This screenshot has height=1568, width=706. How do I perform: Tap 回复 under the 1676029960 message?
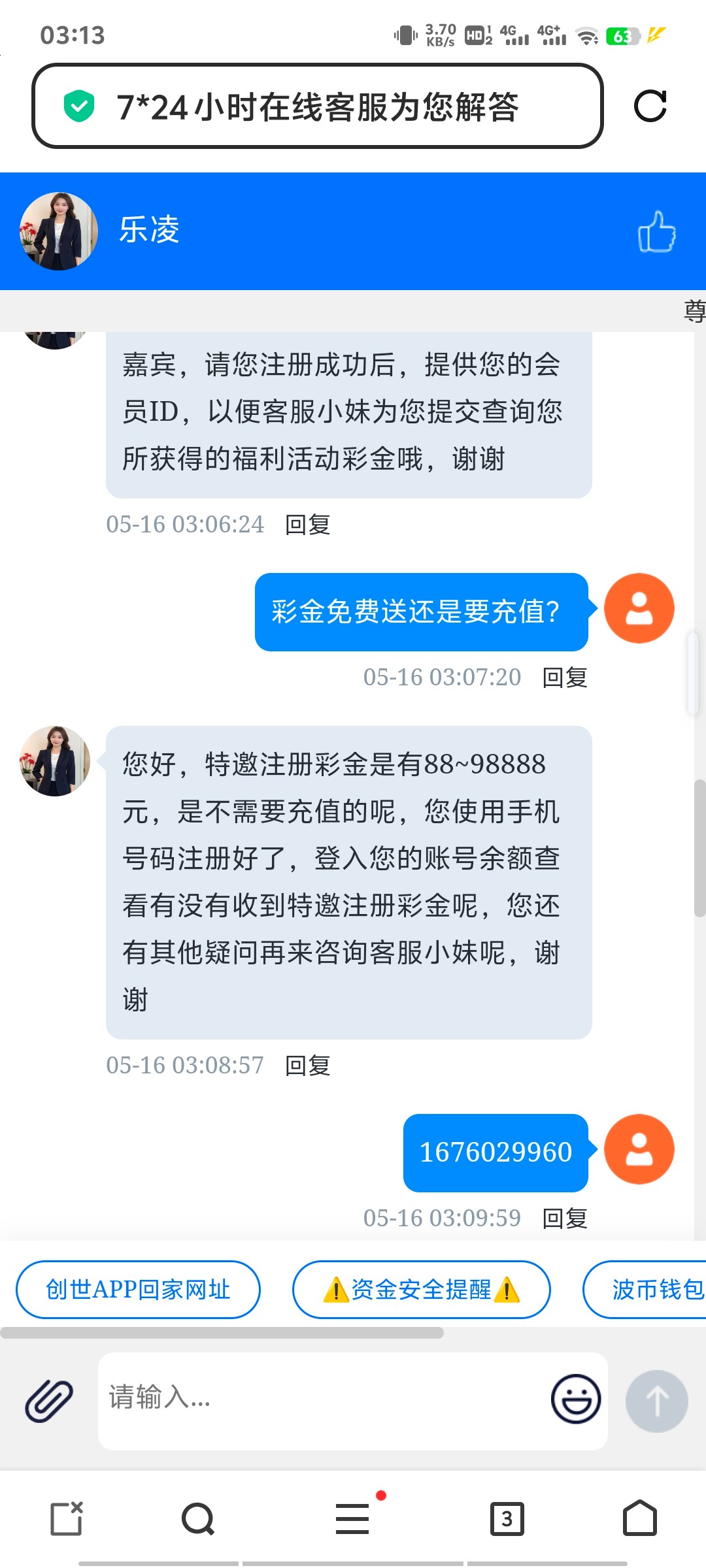565,1218
